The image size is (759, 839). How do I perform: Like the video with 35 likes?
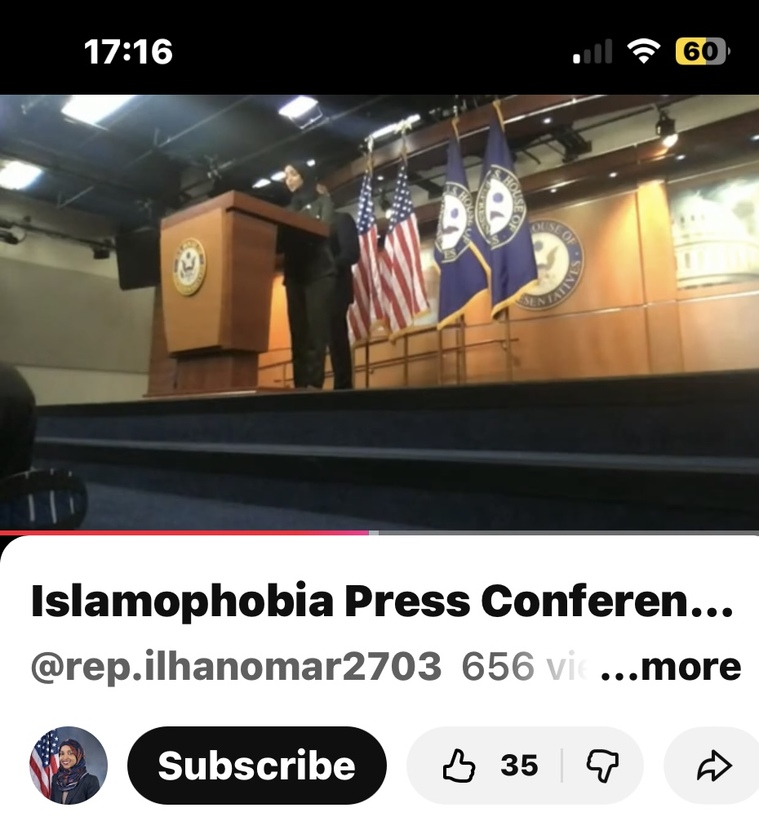point(488,767)
